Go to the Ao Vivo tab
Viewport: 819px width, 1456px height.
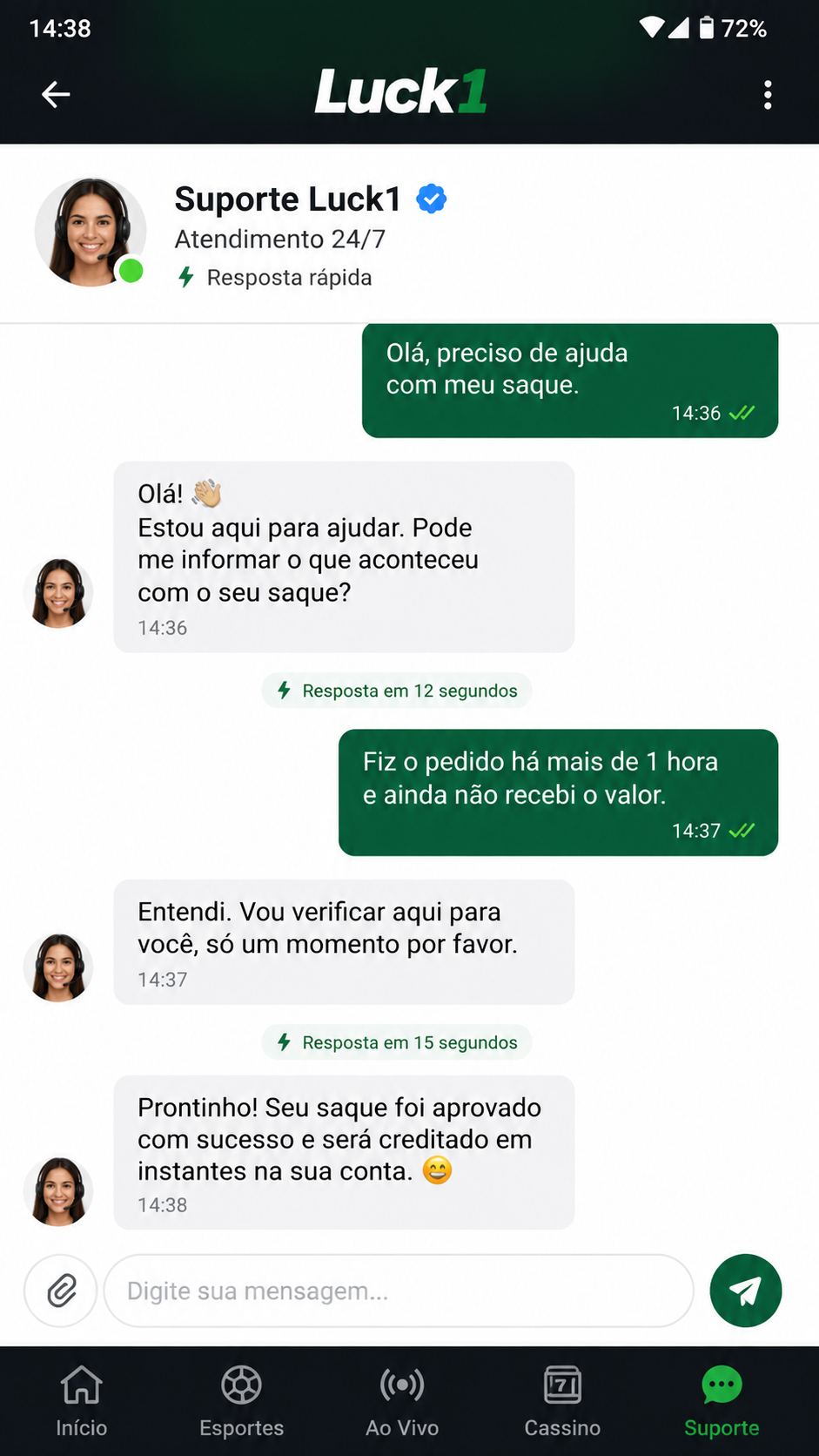click(402, 1402)
